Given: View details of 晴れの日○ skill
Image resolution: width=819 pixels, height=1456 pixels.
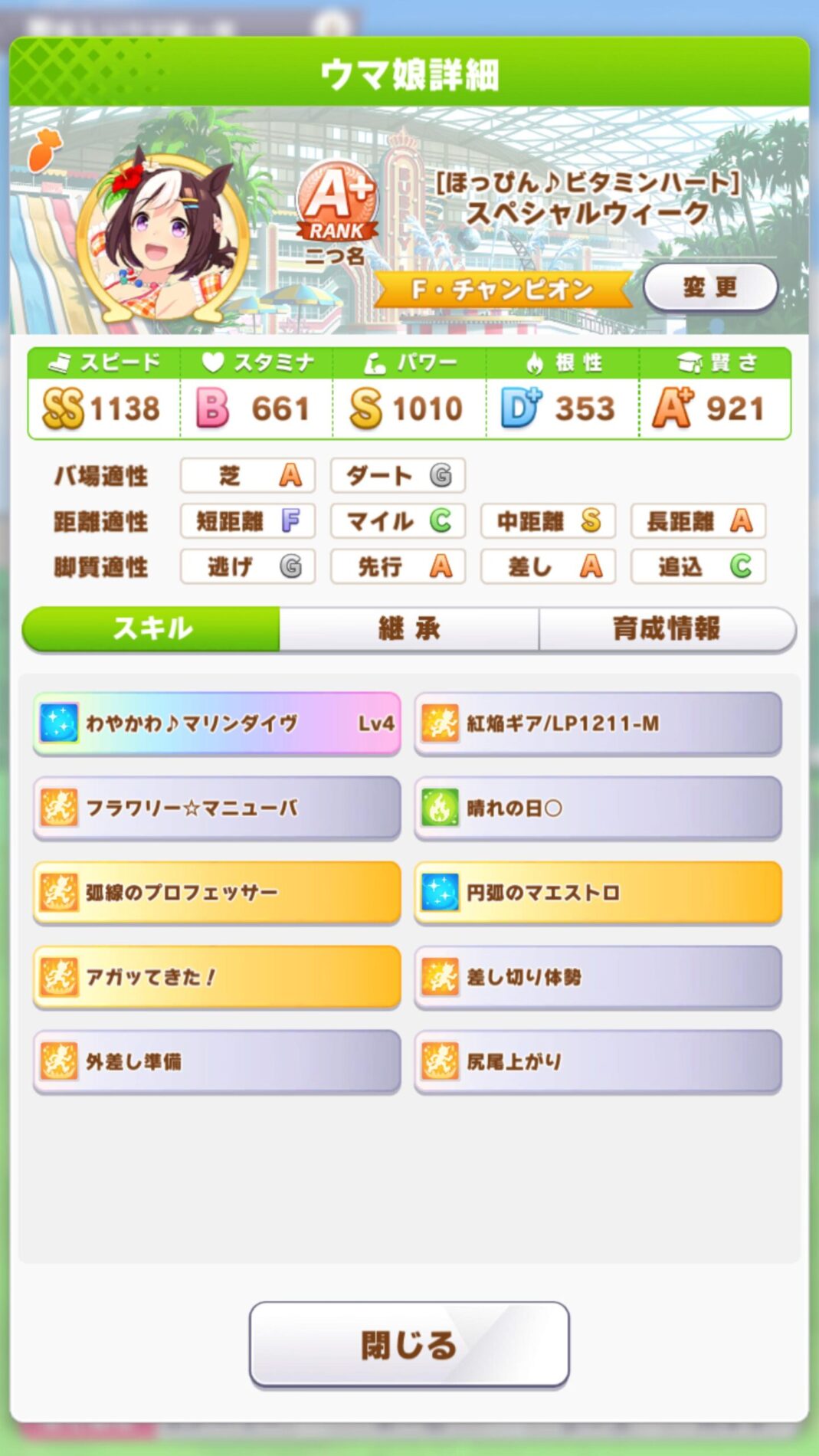Looking at the screenshot, I should coord(598,808).
